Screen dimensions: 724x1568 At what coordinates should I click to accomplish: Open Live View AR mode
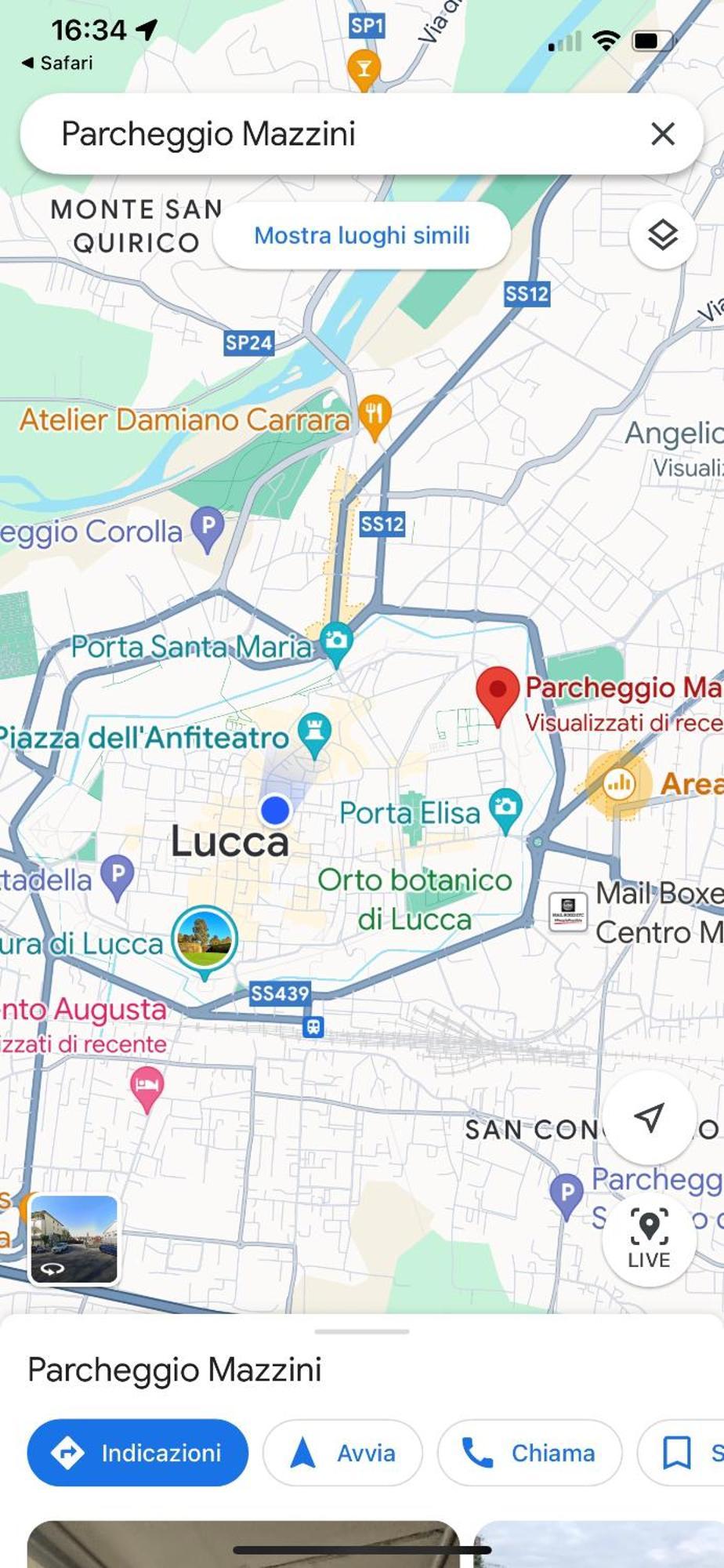(x=649, y=1238)
